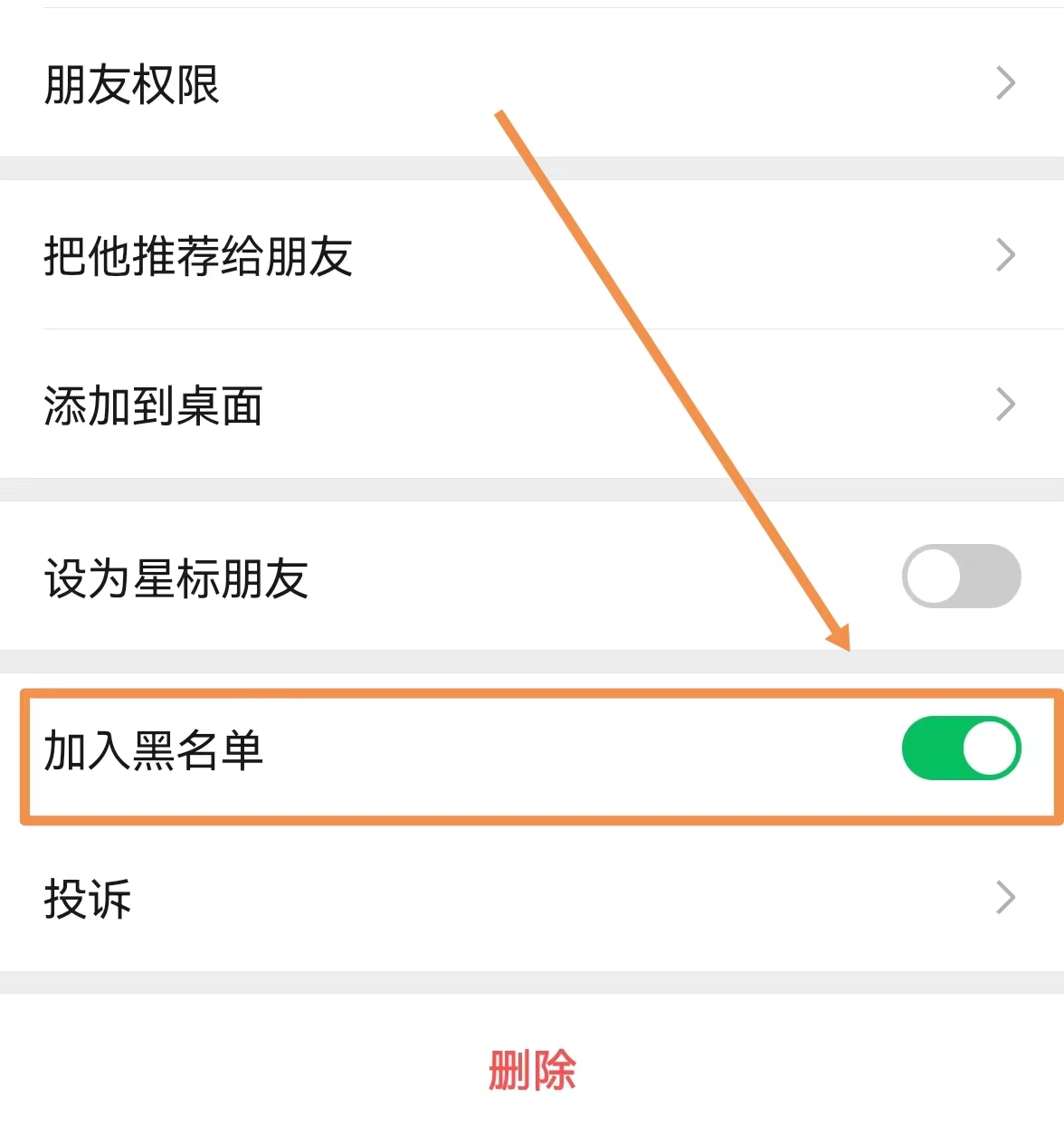Open 添加到桌面 using its arrow

1004,406
